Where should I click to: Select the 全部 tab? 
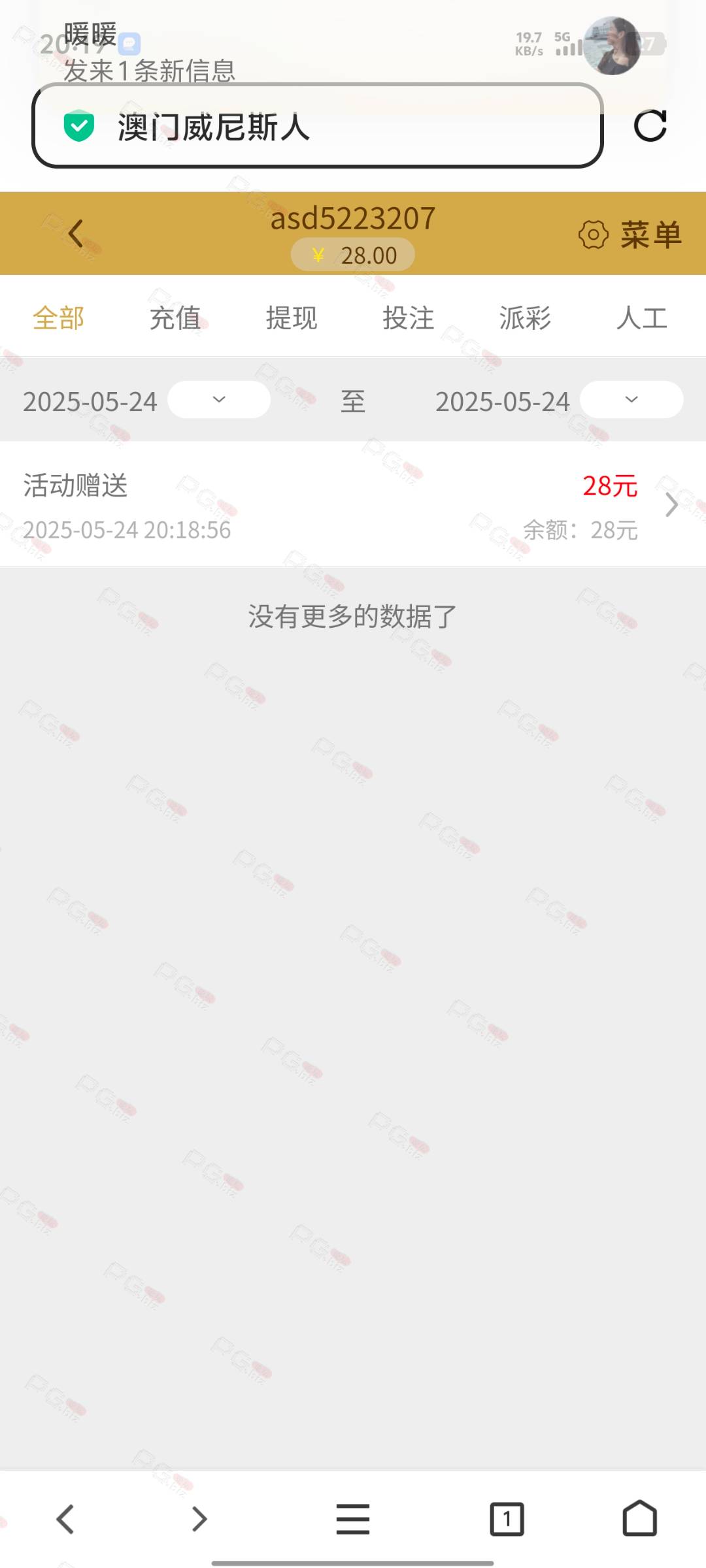click(58, 318)
